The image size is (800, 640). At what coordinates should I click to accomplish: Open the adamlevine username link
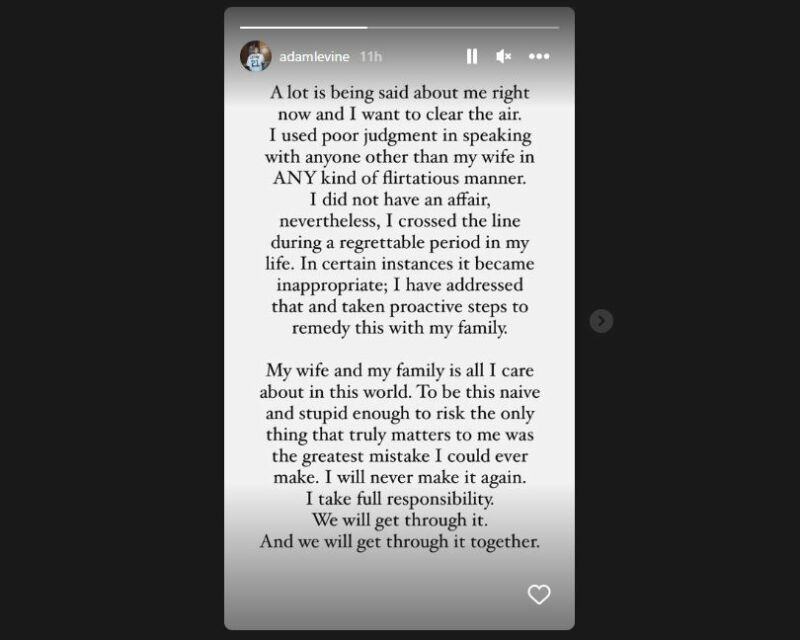[314, 57]
